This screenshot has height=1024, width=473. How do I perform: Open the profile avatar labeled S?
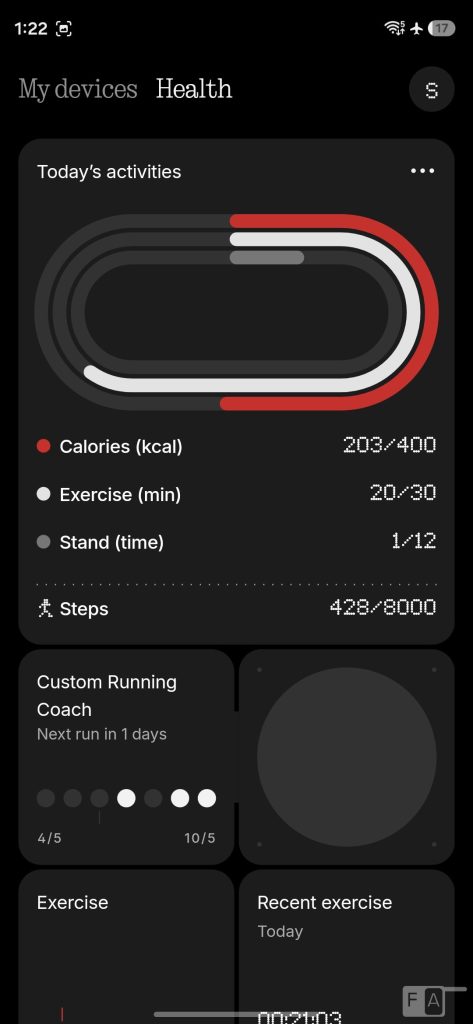(x=431, y=89)
